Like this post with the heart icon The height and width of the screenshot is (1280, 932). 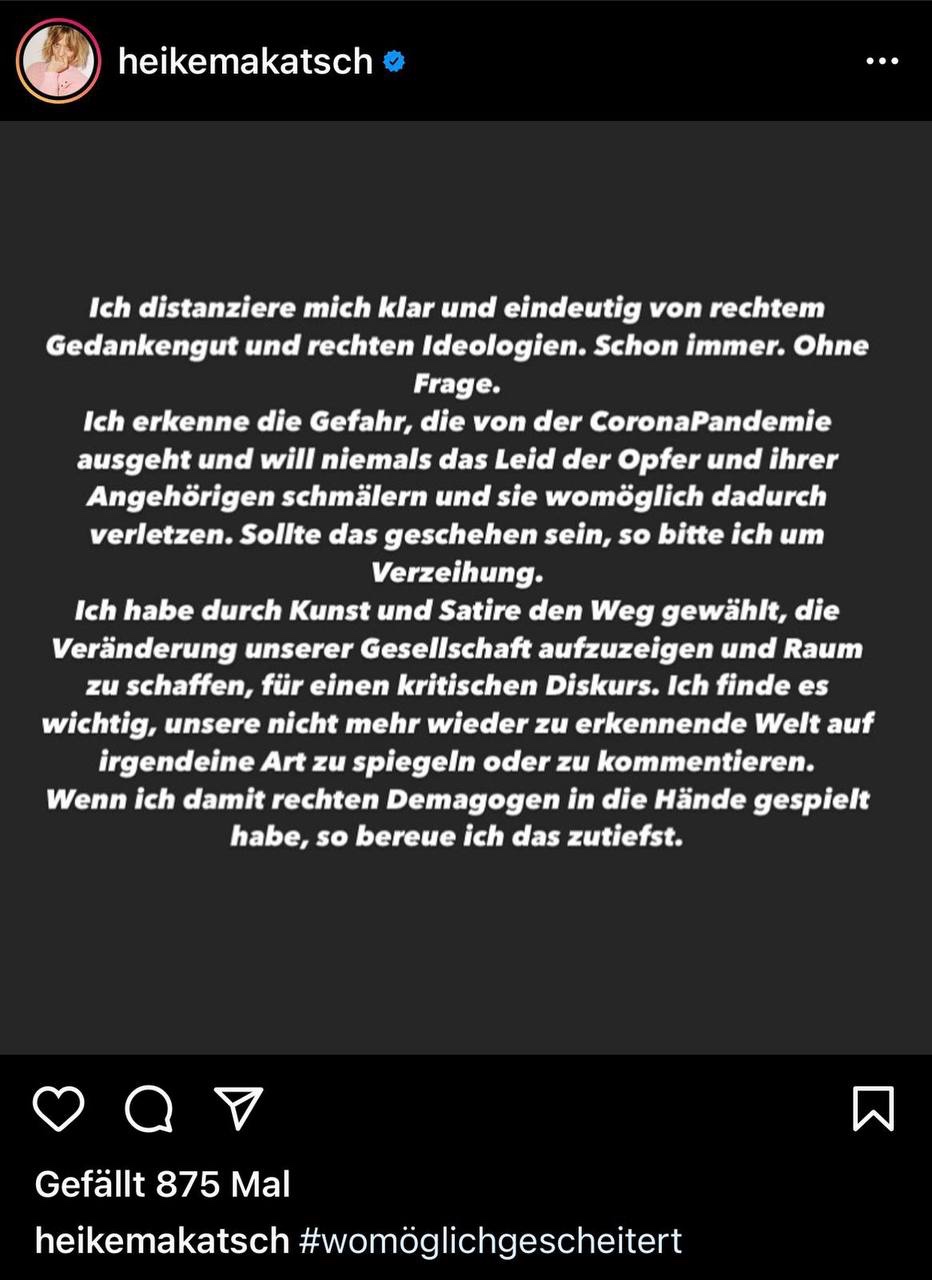59,1109
